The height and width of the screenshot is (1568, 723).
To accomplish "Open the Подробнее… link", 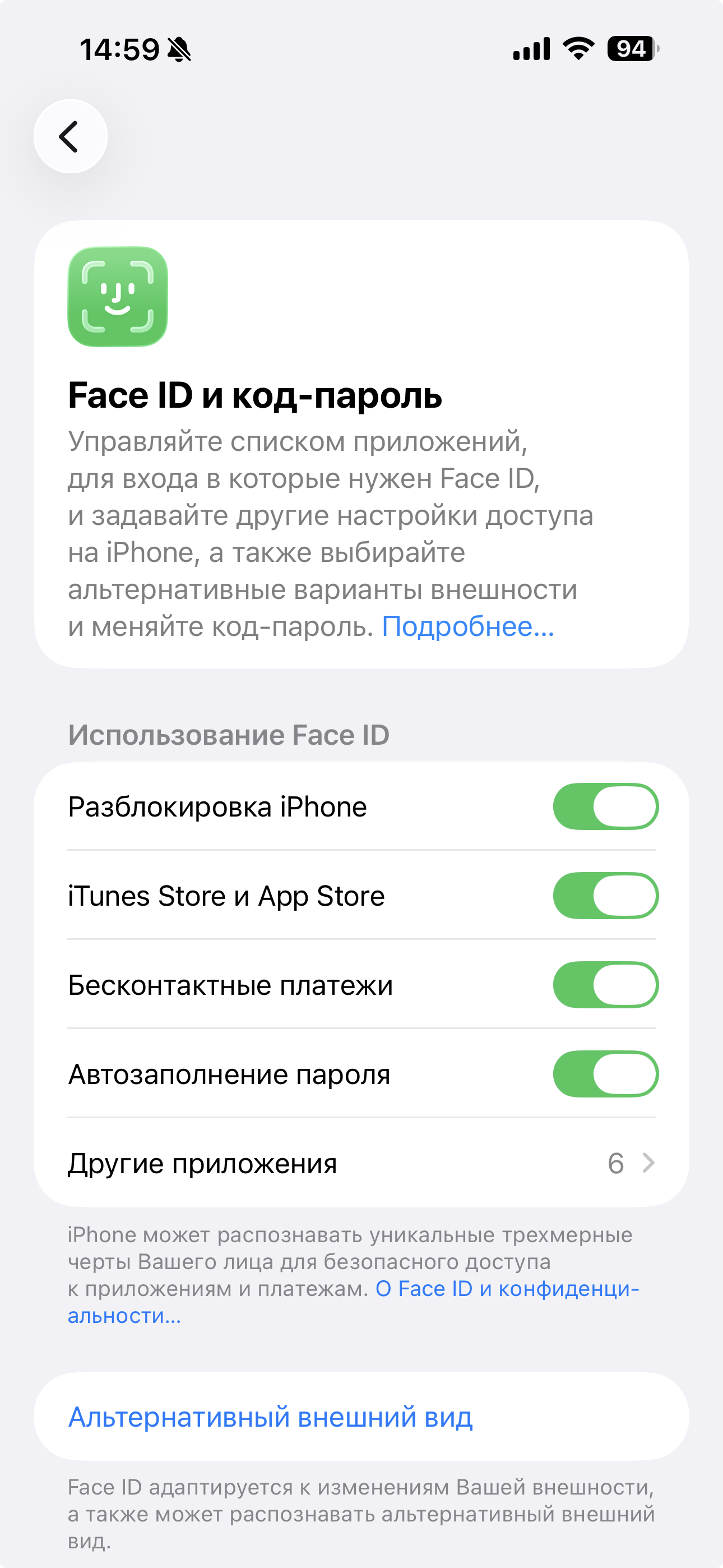I will [468, 626].
